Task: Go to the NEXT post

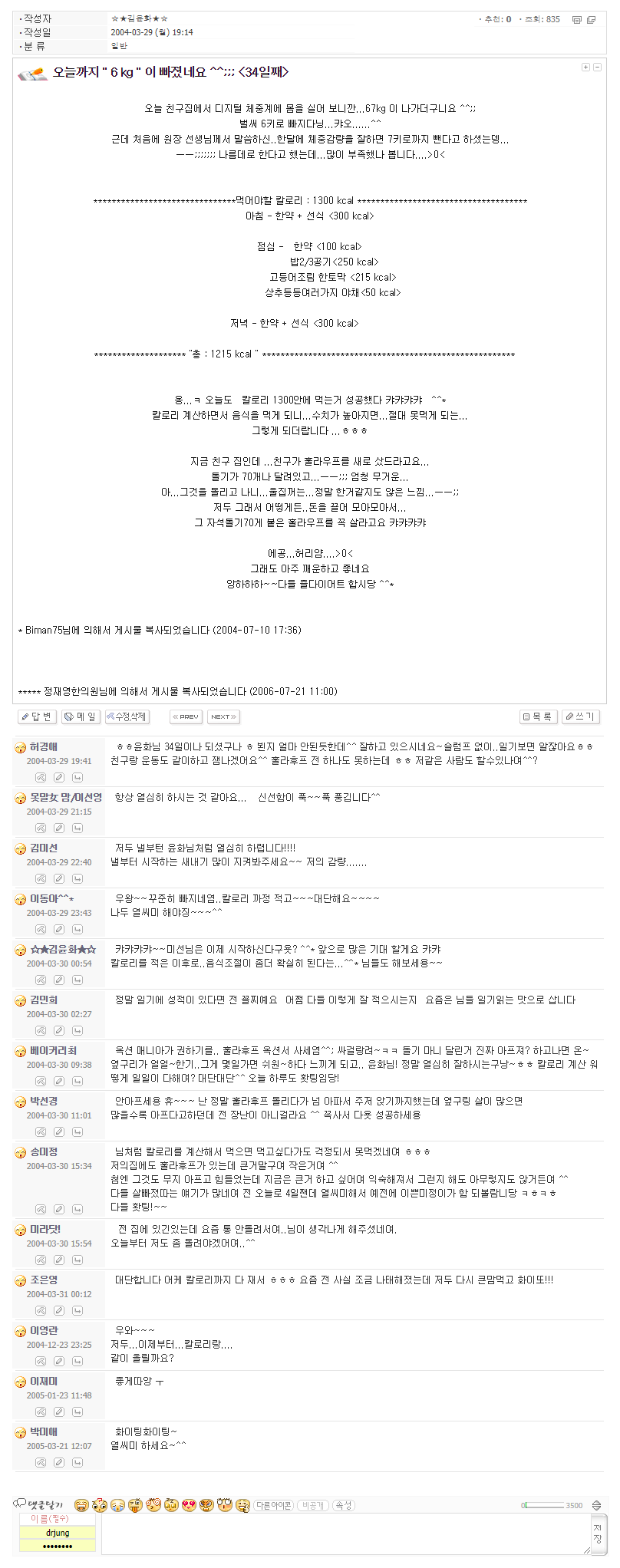Action: tap(223, 716)
